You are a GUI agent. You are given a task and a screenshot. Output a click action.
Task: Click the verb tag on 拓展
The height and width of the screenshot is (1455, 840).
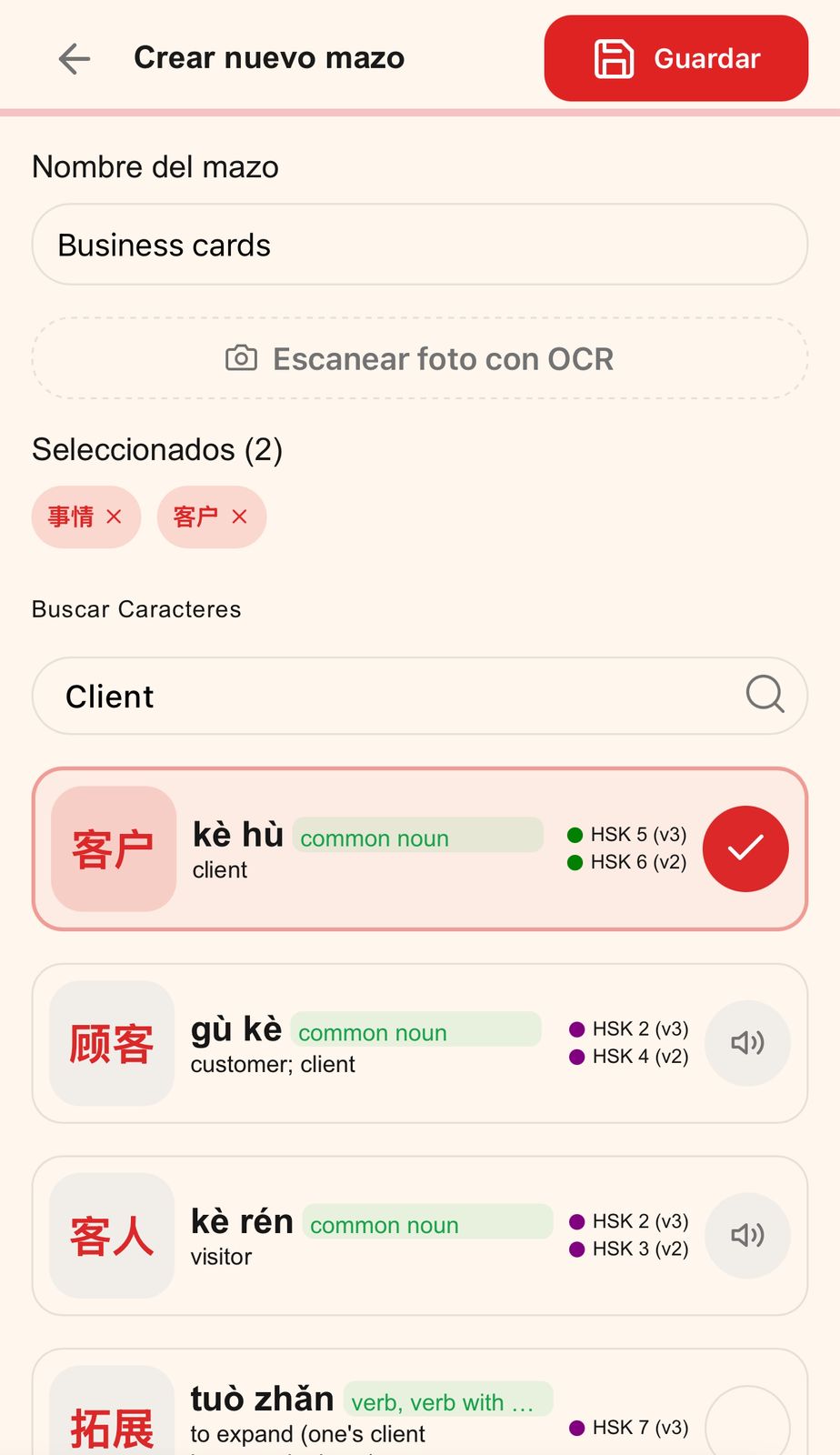click(x=449, y=1400)
